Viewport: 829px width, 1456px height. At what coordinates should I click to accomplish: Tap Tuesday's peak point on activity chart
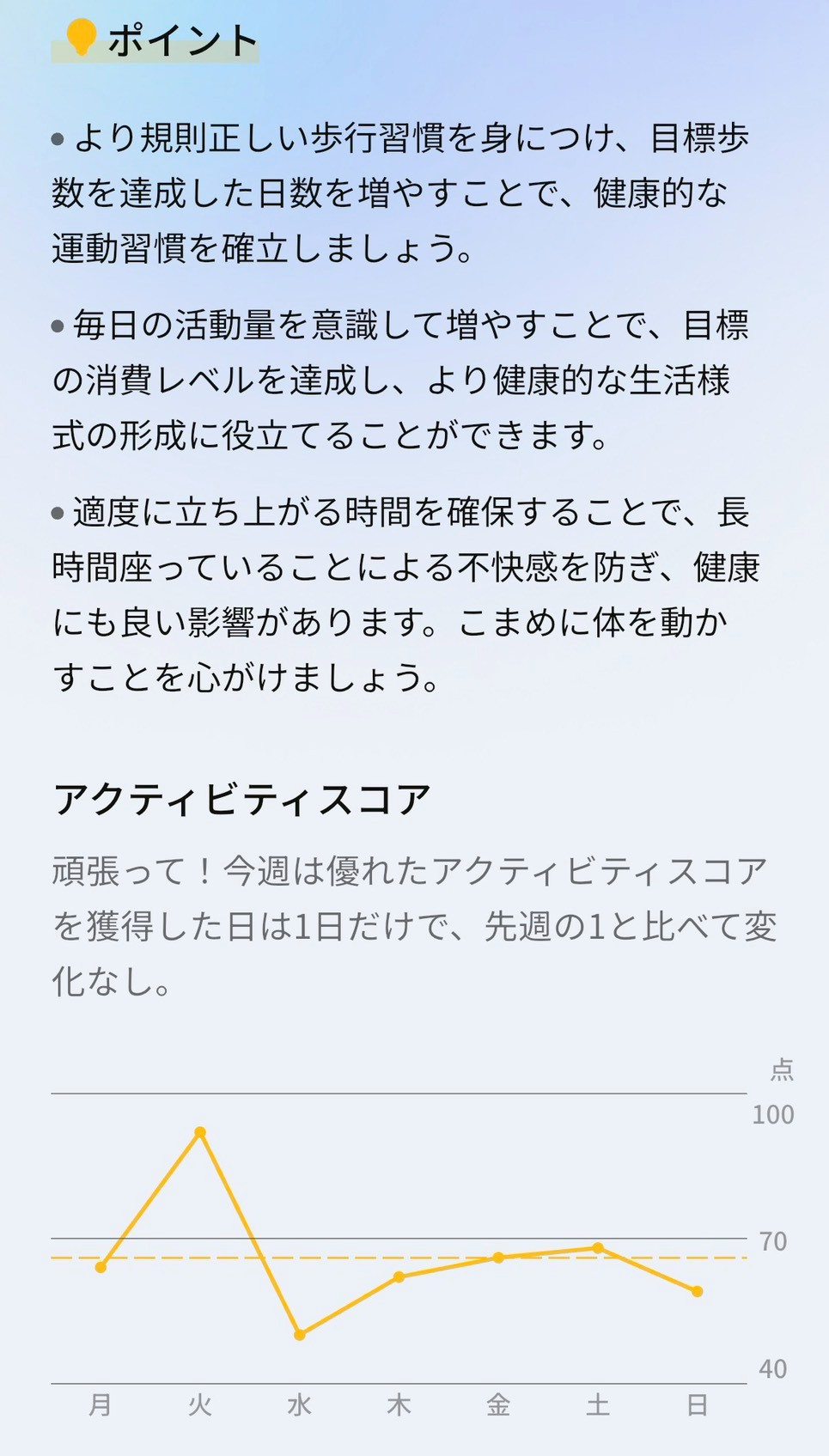200,1132
